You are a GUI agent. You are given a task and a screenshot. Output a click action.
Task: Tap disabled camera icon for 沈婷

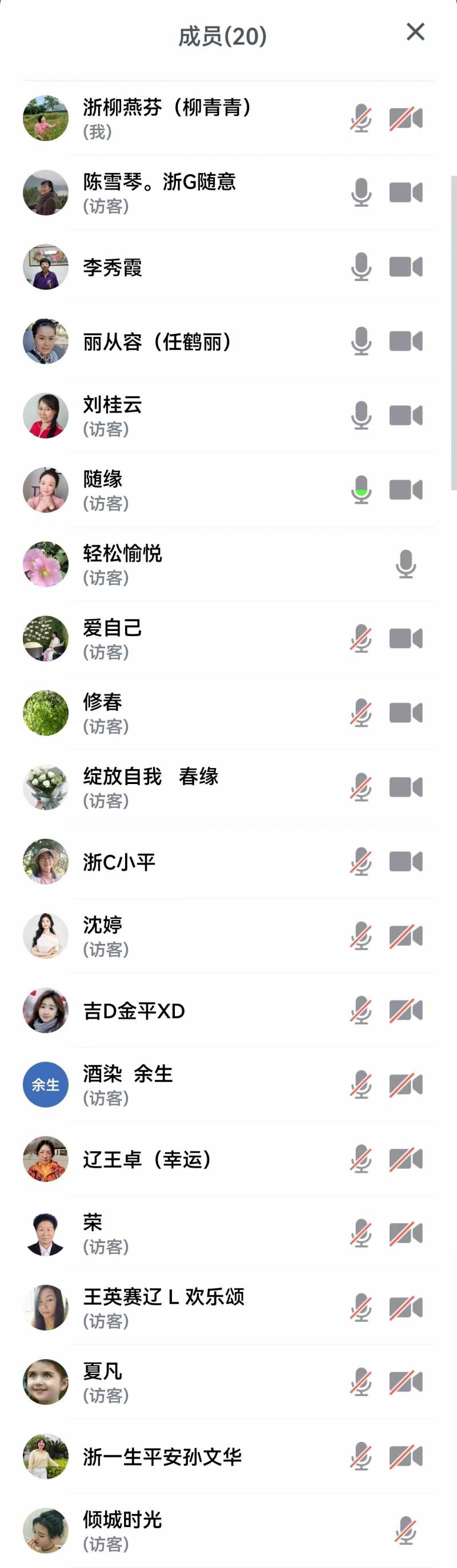[406, 936]
